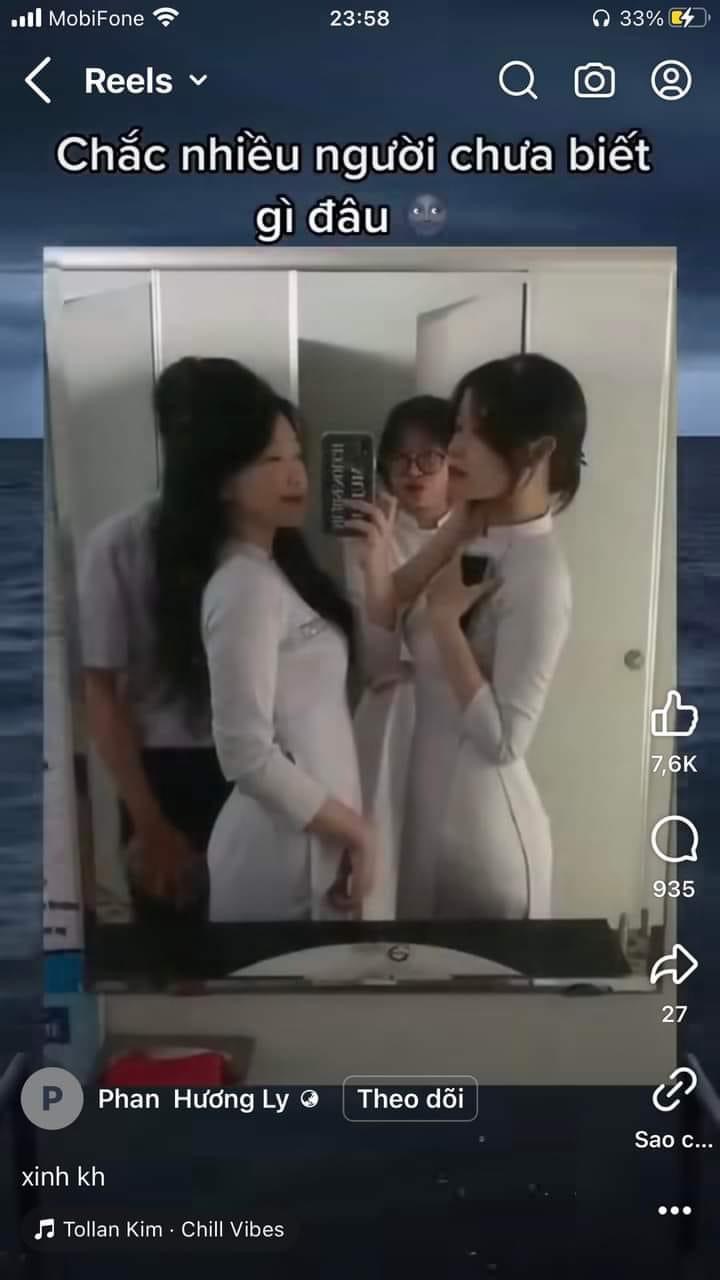Open the three-dot more options

674,1211
